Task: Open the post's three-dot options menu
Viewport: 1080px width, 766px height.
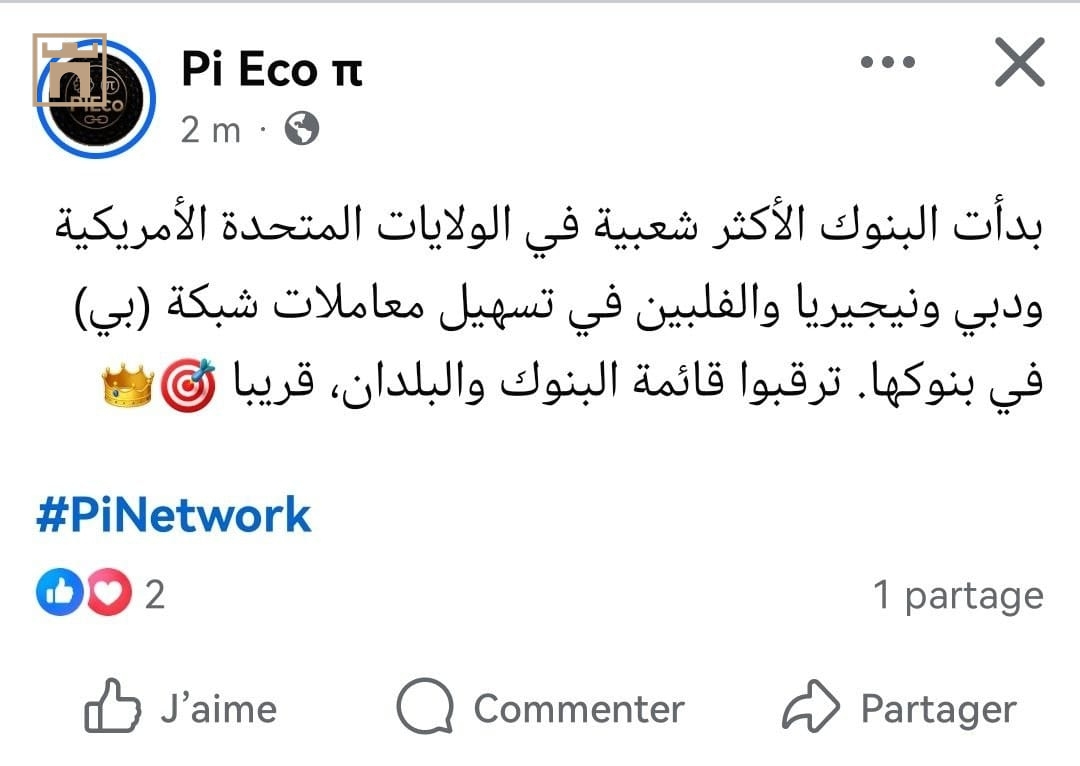Action: point(888,63)
